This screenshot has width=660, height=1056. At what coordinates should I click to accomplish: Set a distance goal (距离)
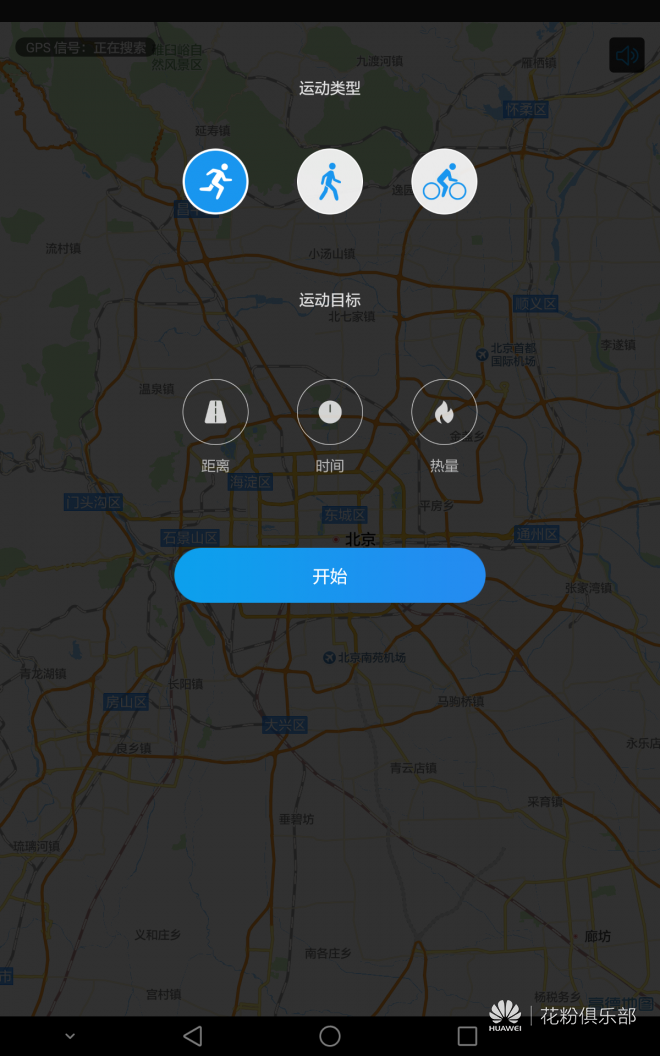(x=215, y=412)
